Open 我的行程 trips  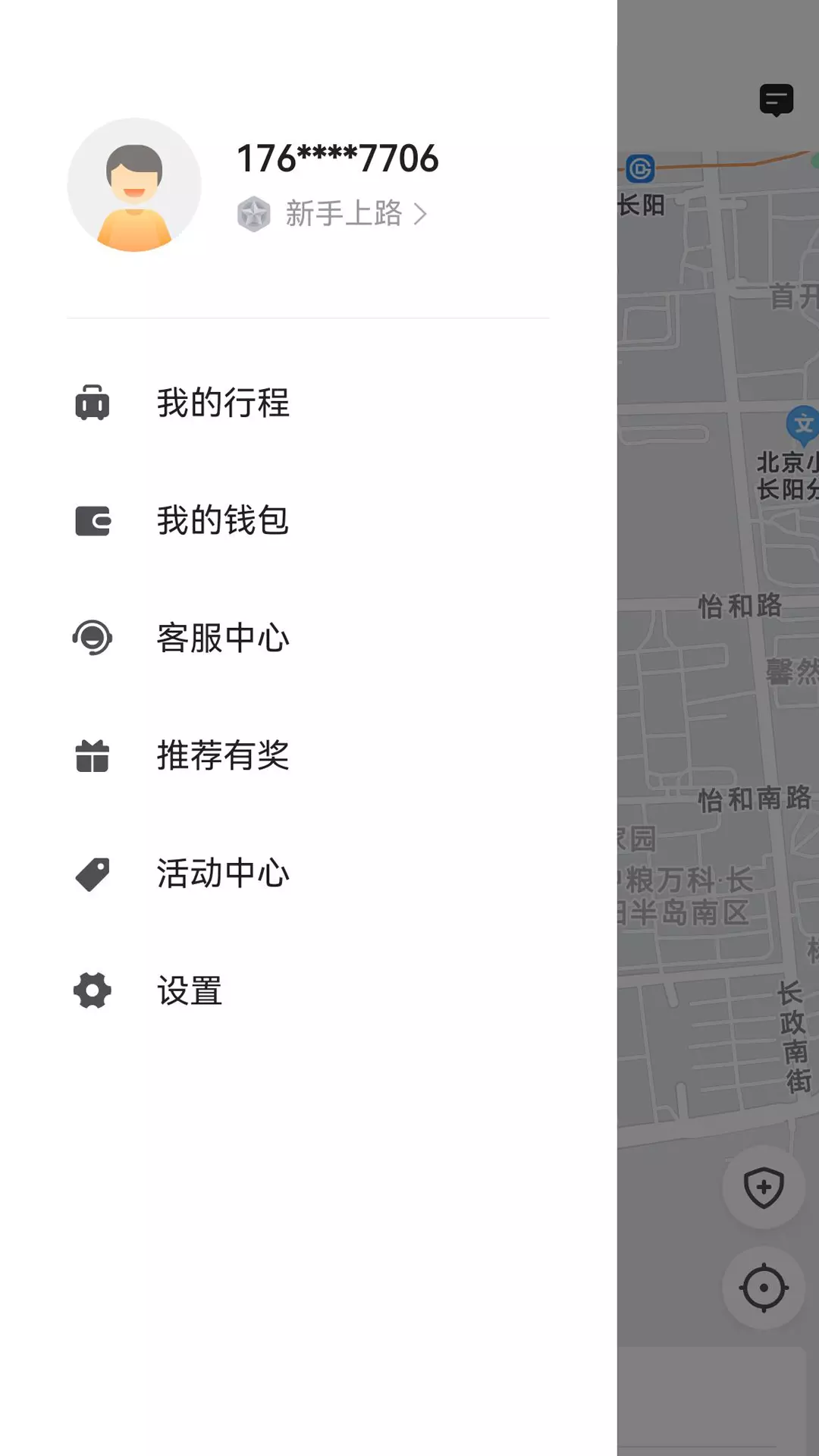(308, 403)
